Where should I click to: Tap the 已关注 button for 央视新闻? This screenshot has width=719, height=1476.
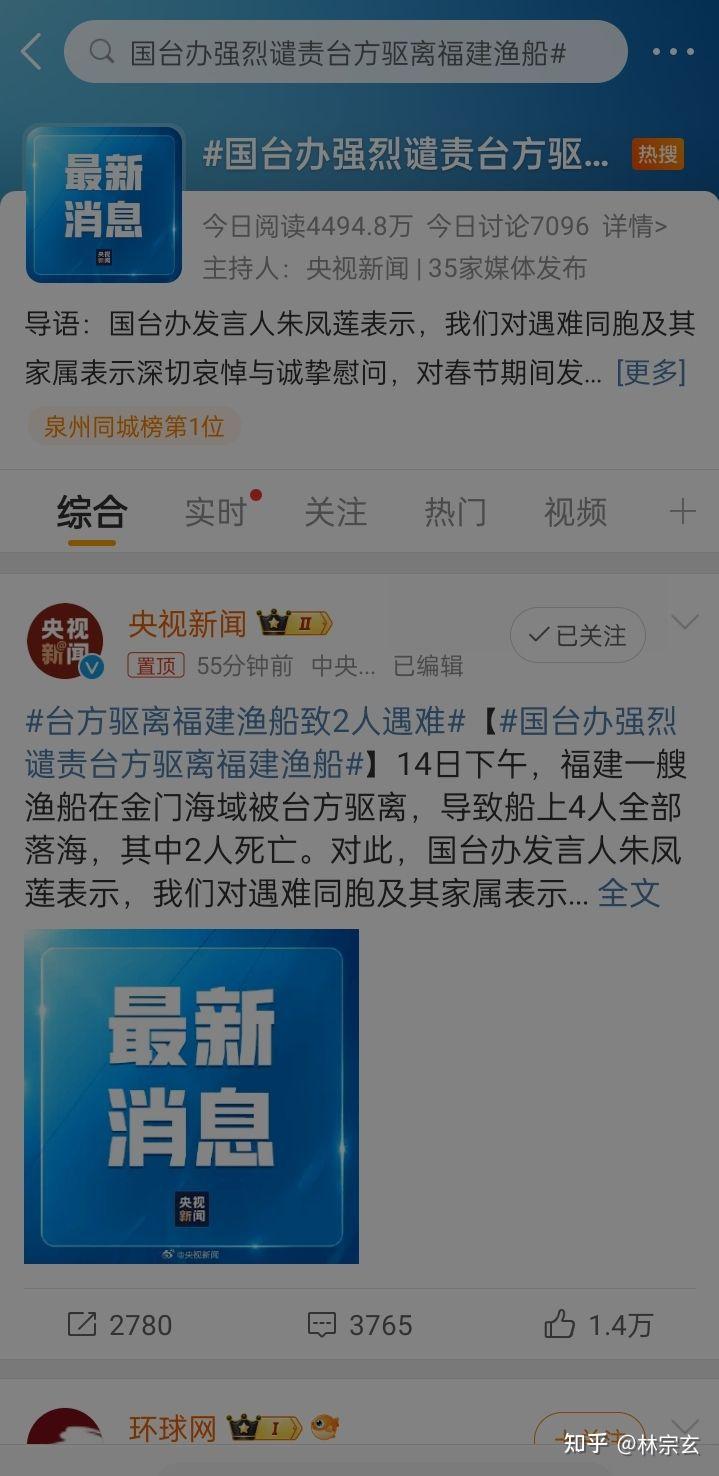coord(577,635)
